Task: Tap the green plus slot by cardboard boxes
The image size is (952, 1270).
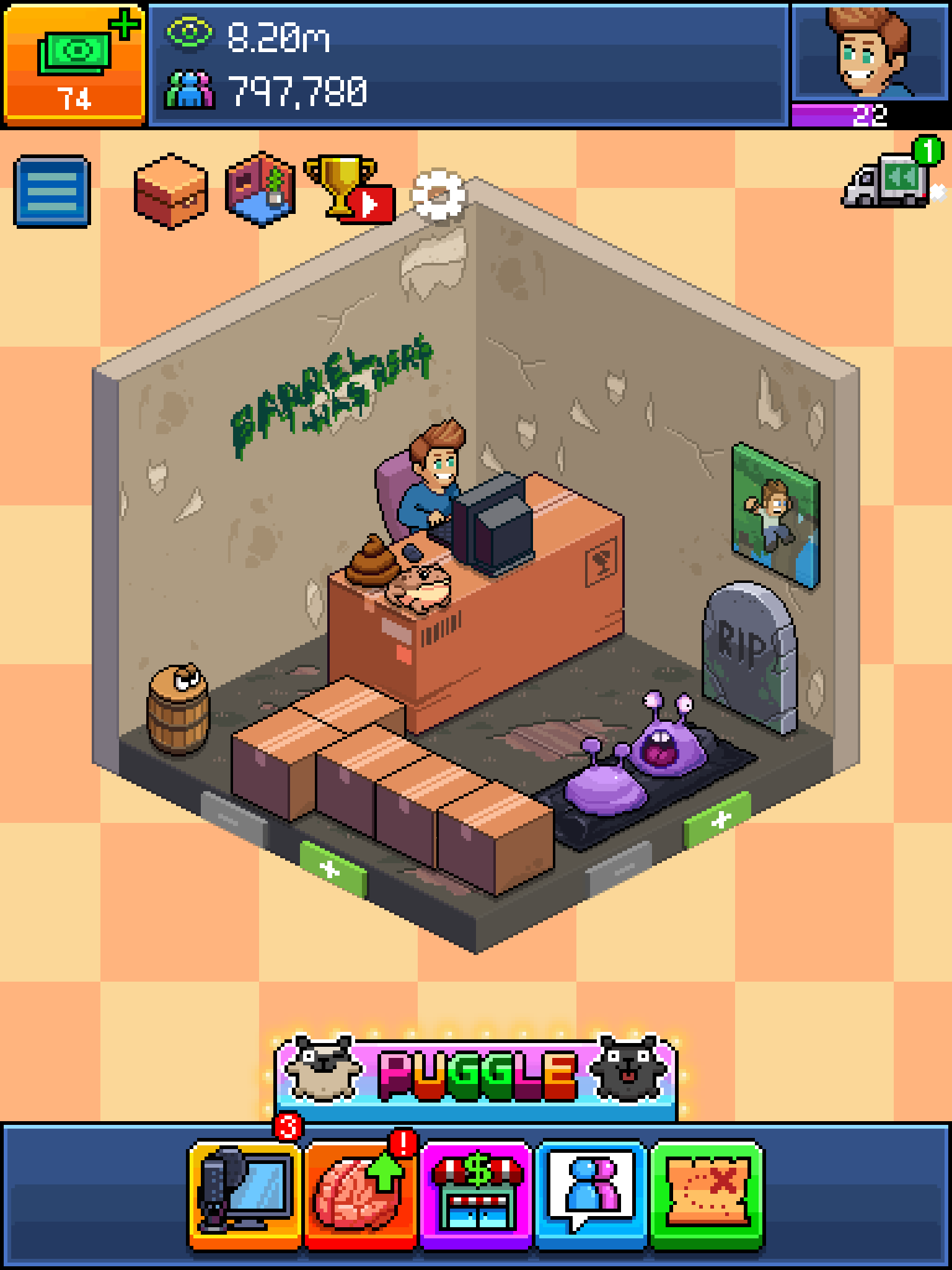Action: pos(332,869)
